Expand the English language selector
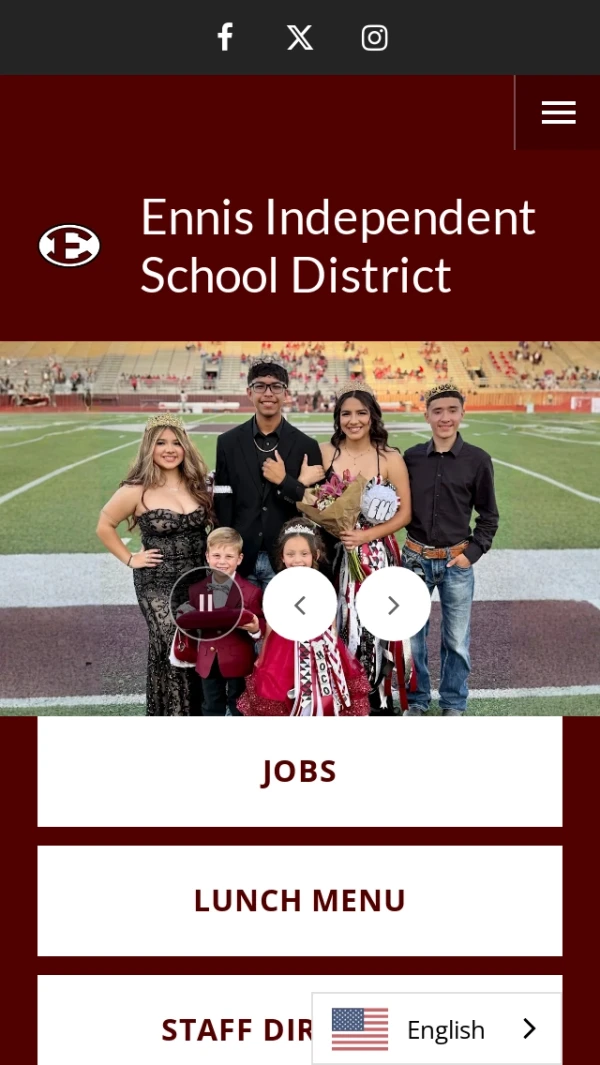 437,1028
